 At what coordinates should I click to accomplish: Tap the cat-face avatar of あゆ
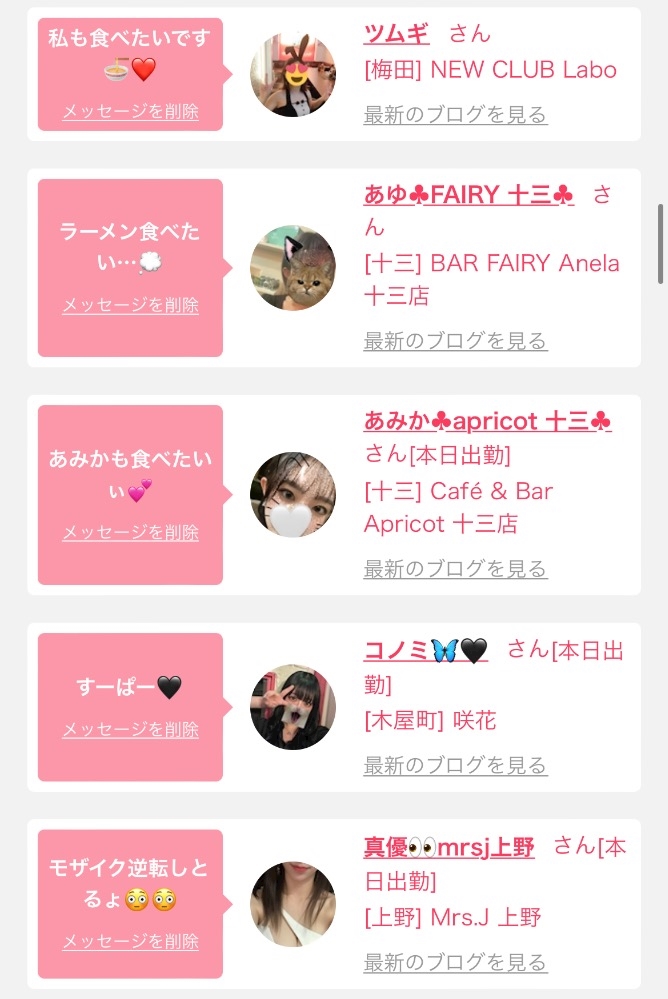[x=293, y=268]
